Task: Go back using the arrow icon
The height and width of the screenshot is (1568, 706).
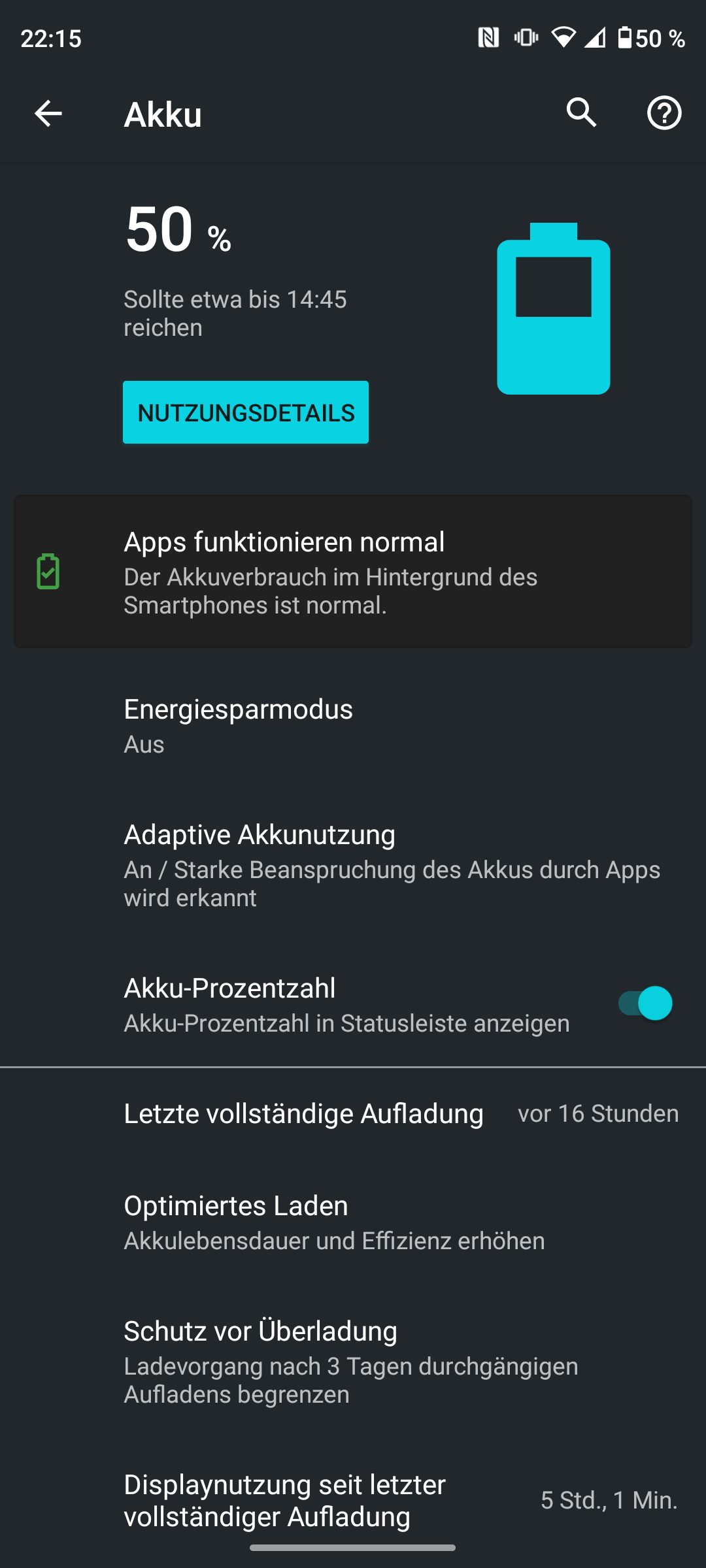Action: point(48,114)
